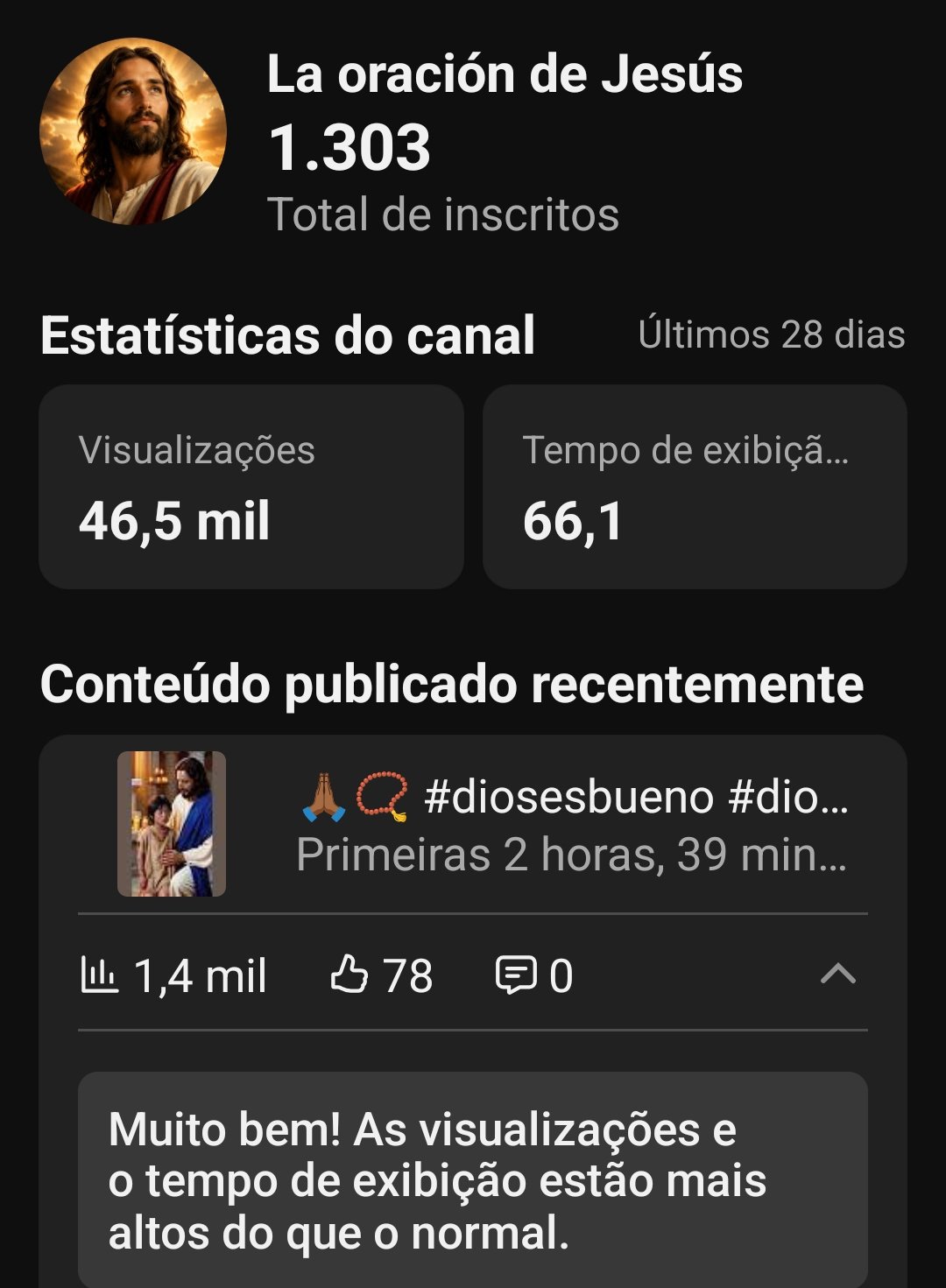Open the Visualizações statistics card
946x1288 pixels.
tap(251, 487)
